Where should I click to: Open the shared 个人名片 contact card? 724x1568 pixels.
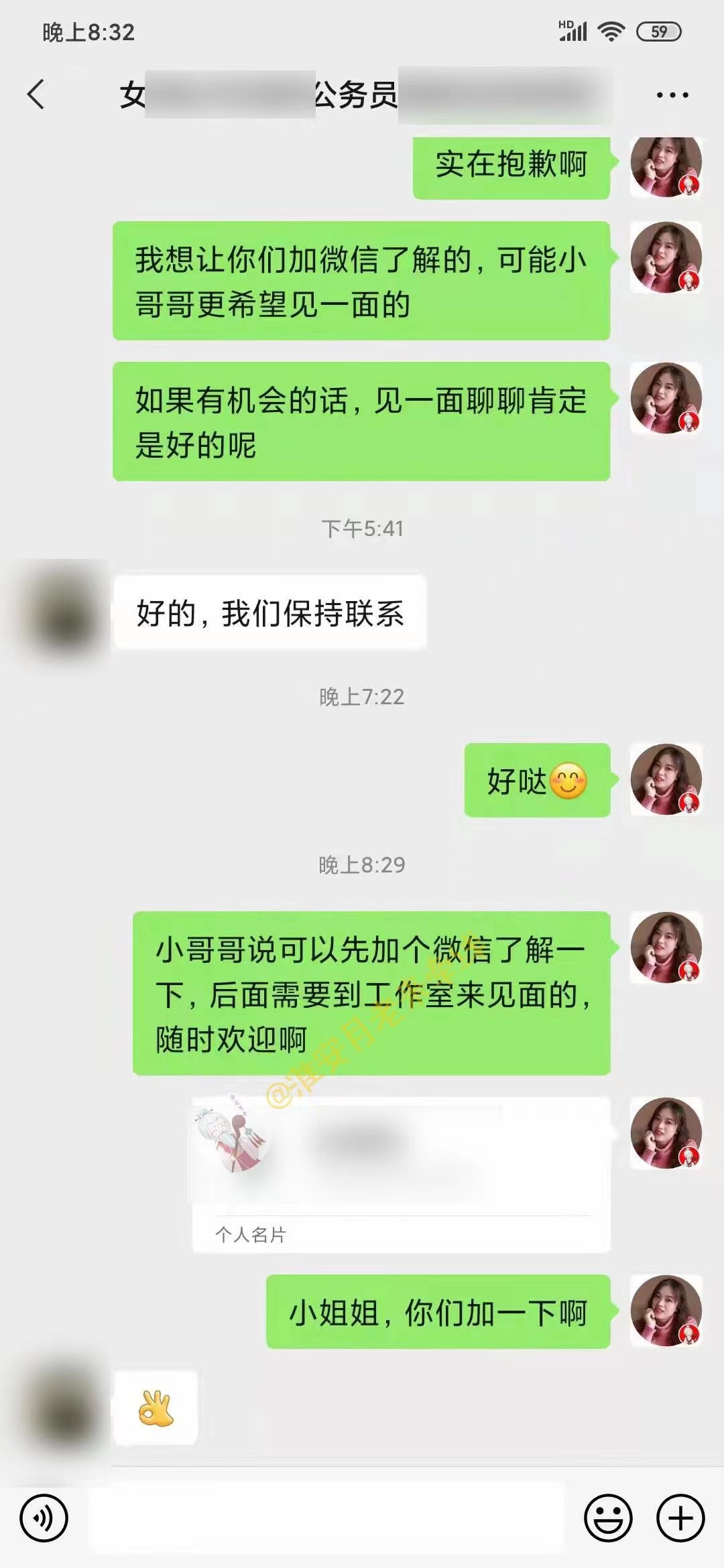tap(401, 1174)
